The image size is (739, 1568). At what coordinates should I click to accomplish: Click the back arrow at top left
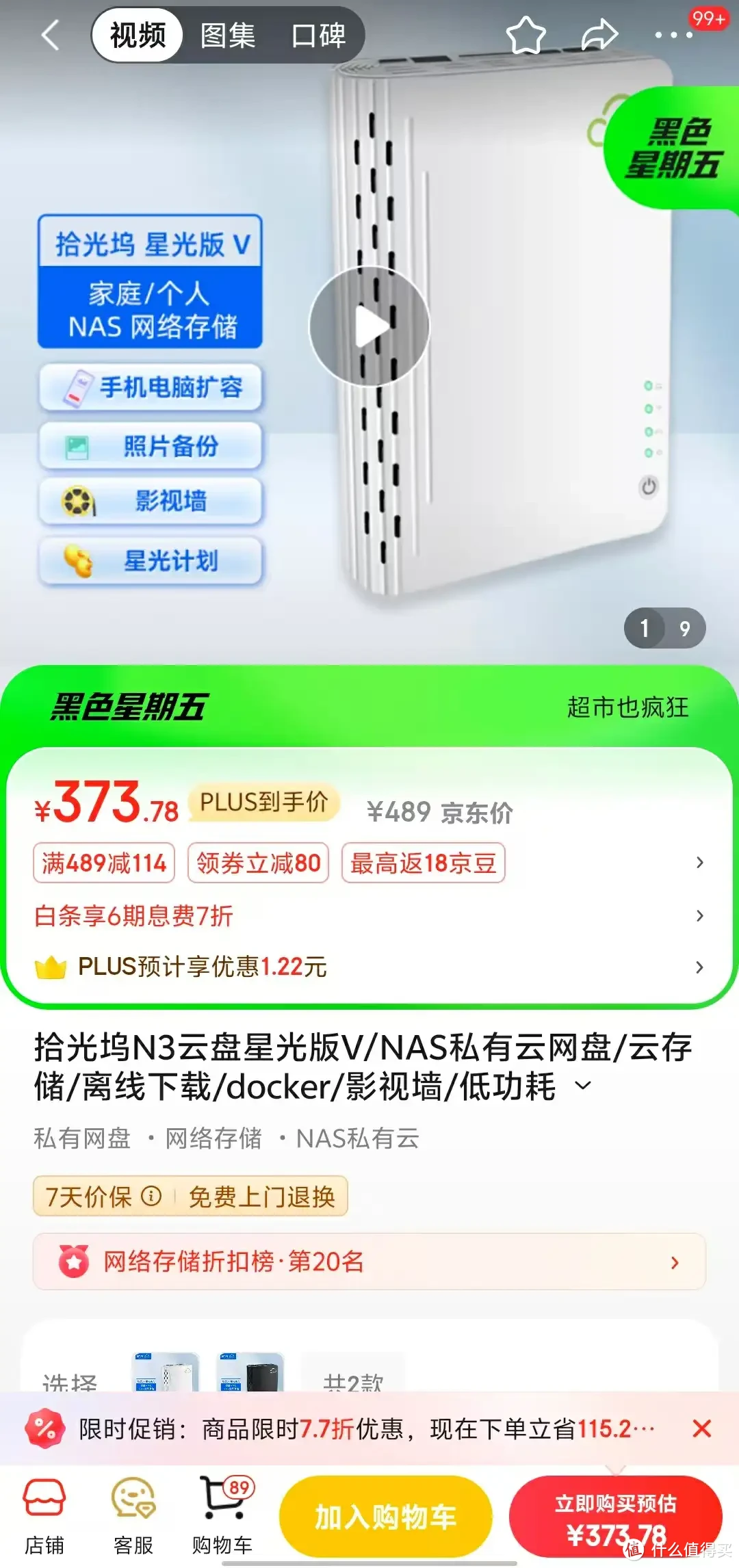49,34
